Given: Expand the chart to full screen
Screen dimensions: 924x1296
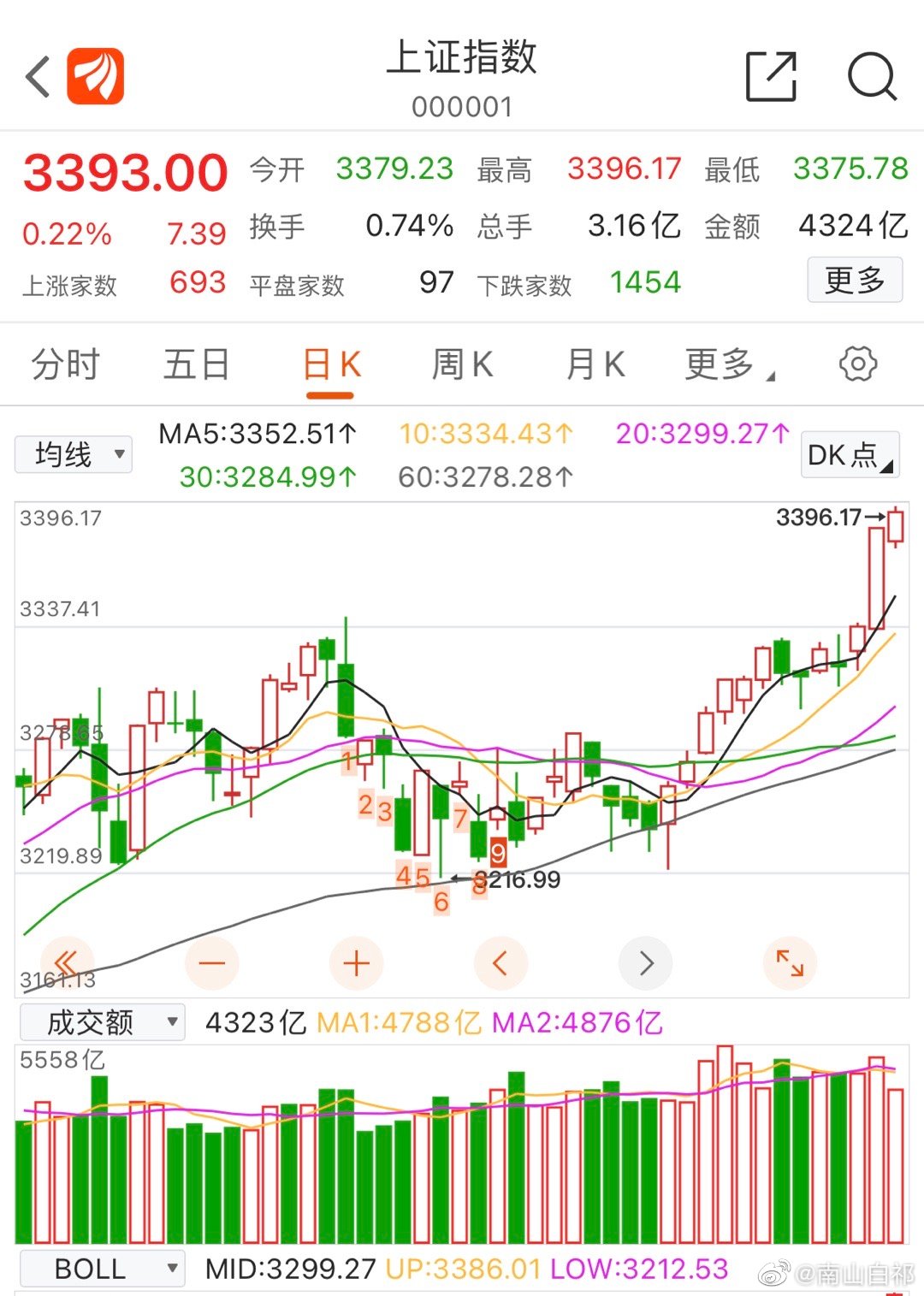Looking at the screenshot, I should tap(790, 963).
